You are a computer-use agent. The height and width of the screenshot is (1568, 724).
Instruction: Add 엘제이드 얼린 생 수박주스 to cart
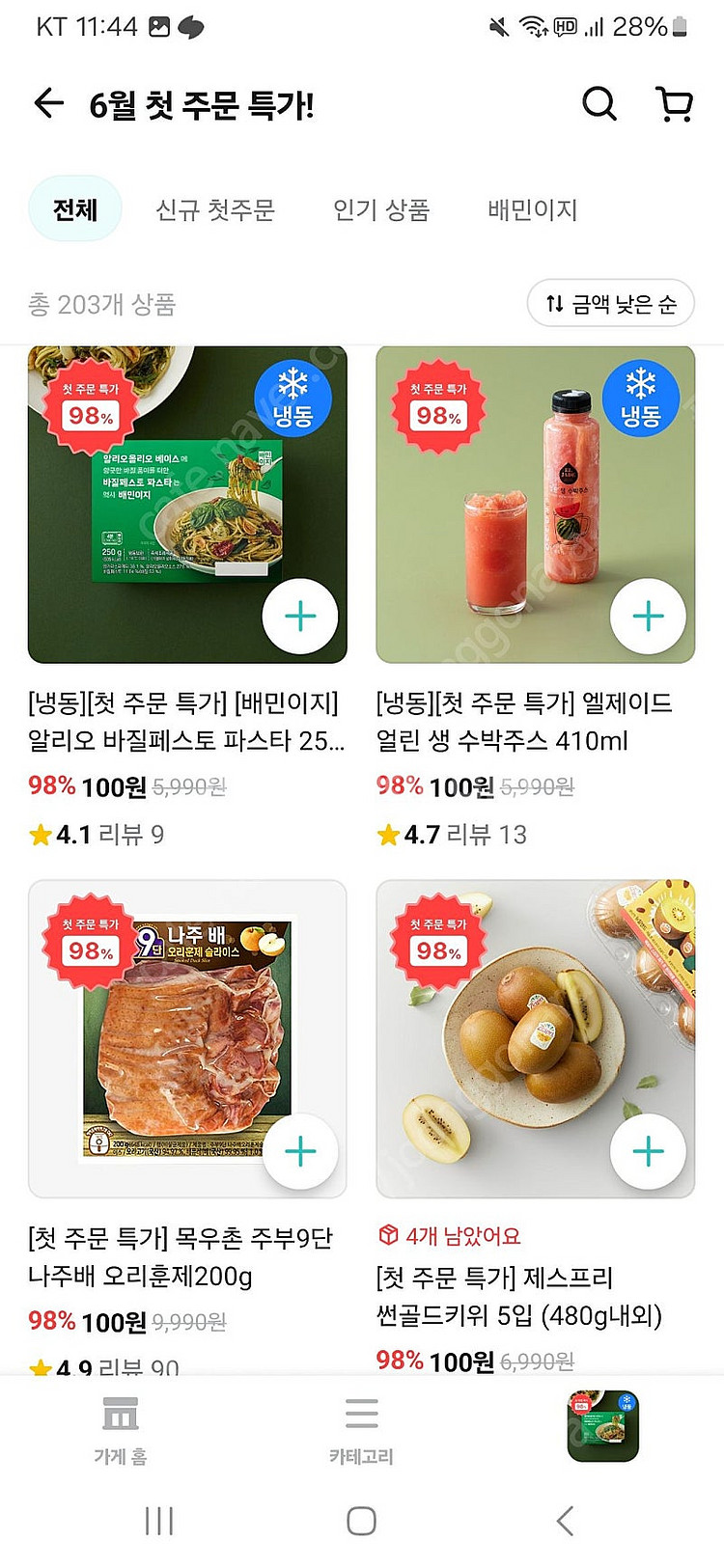click(x=648, y=617)
